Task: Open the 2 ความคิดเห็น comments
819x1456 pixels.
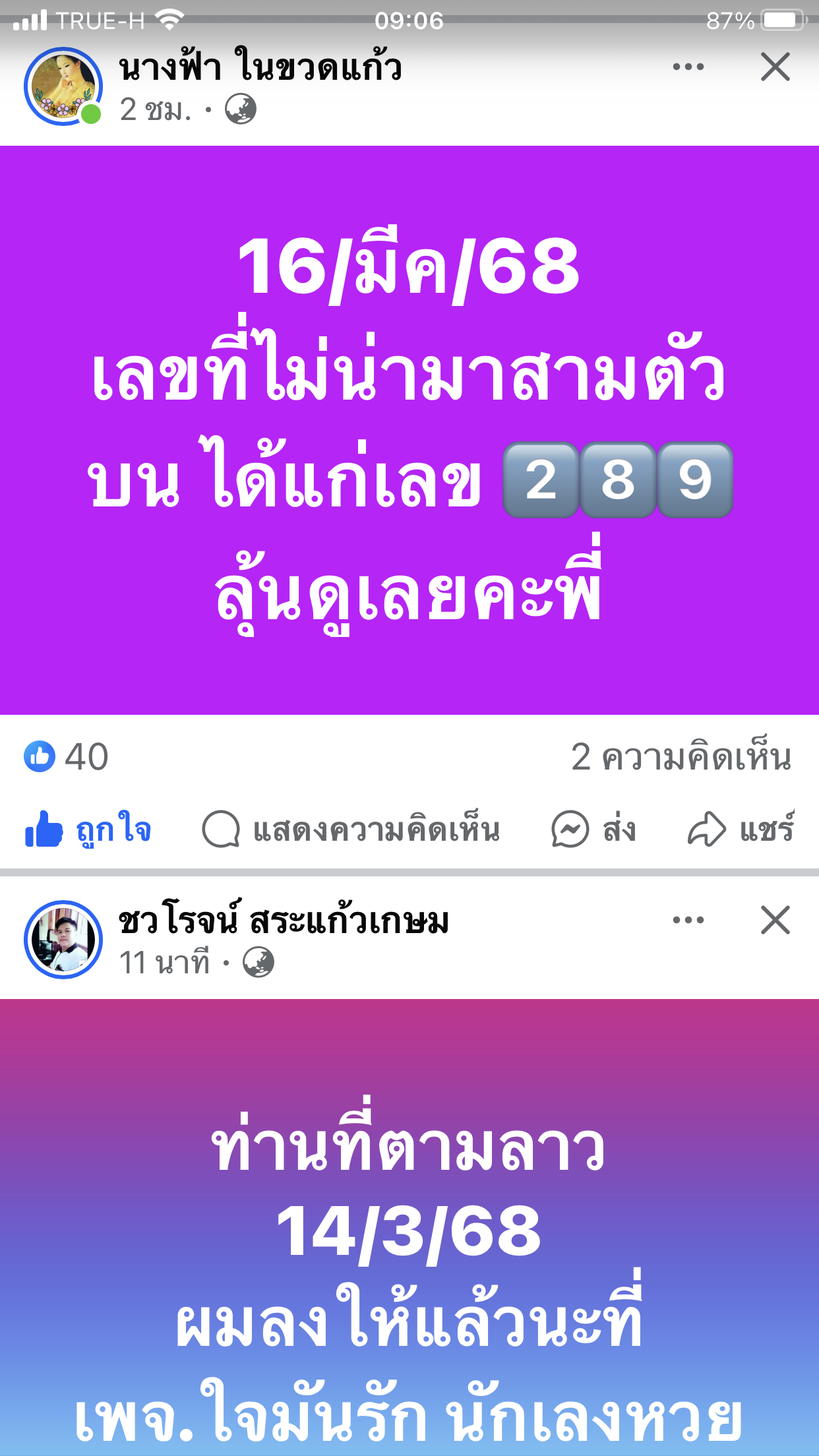Action: (x=681, y=756)
